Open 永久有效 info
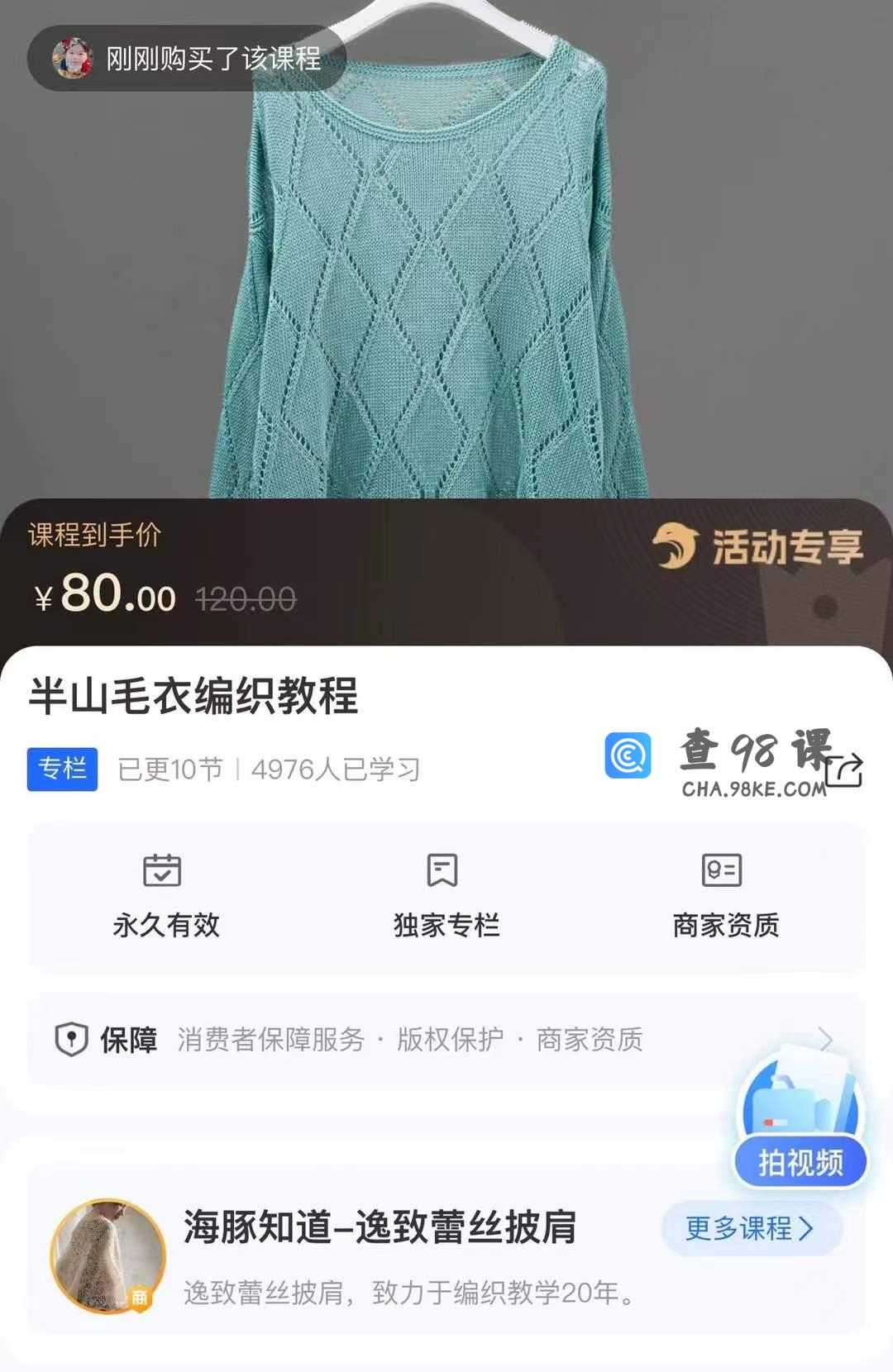Viewport: 893px width, 1372px height. point(165,897)
